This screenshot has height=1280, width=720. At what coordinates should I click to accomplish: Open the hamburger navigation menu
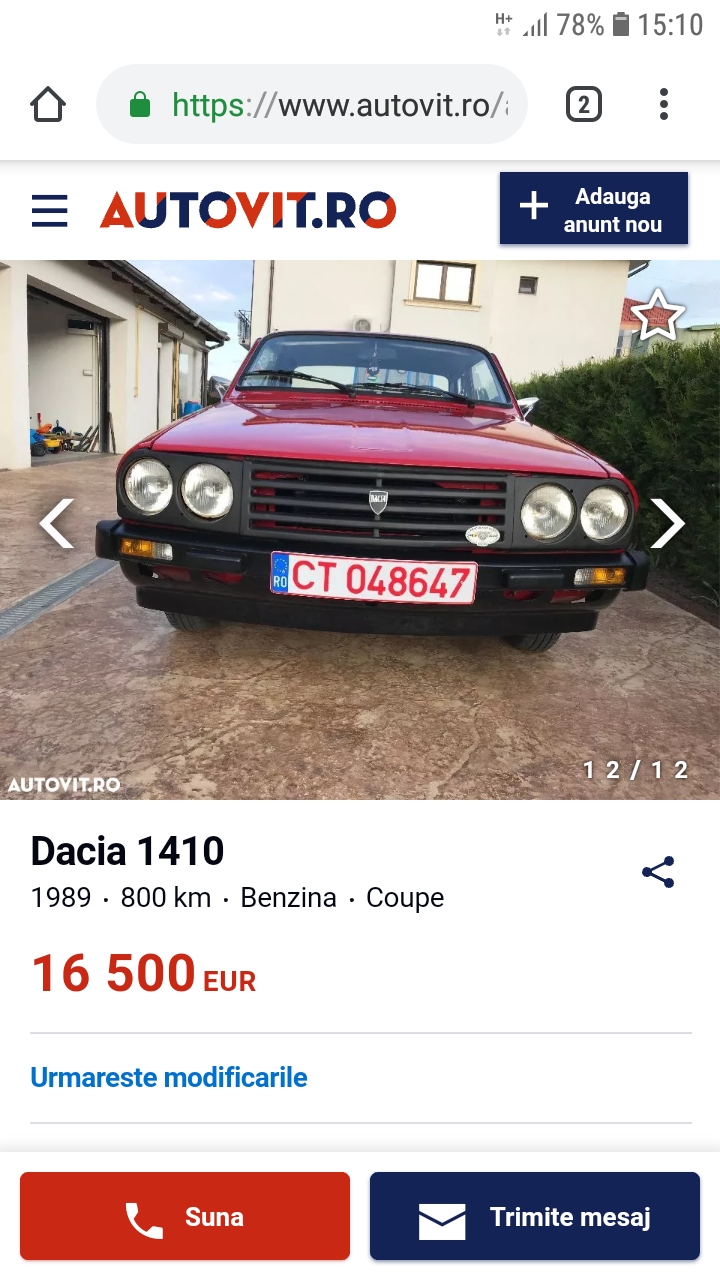click(x=49, y=210)
